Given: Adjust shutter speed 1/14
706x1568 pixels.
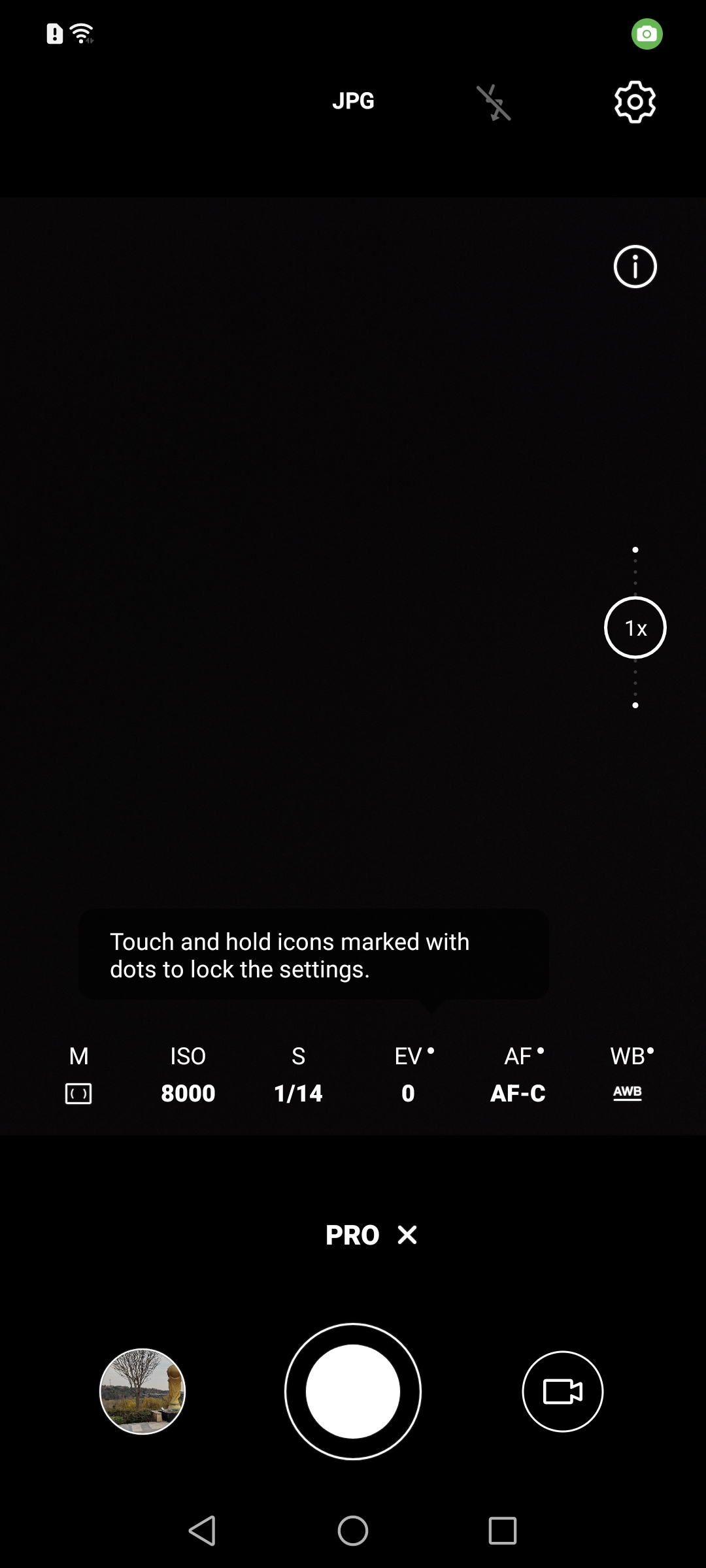Looking at the screenshot, I should [x=298, y=1075].
